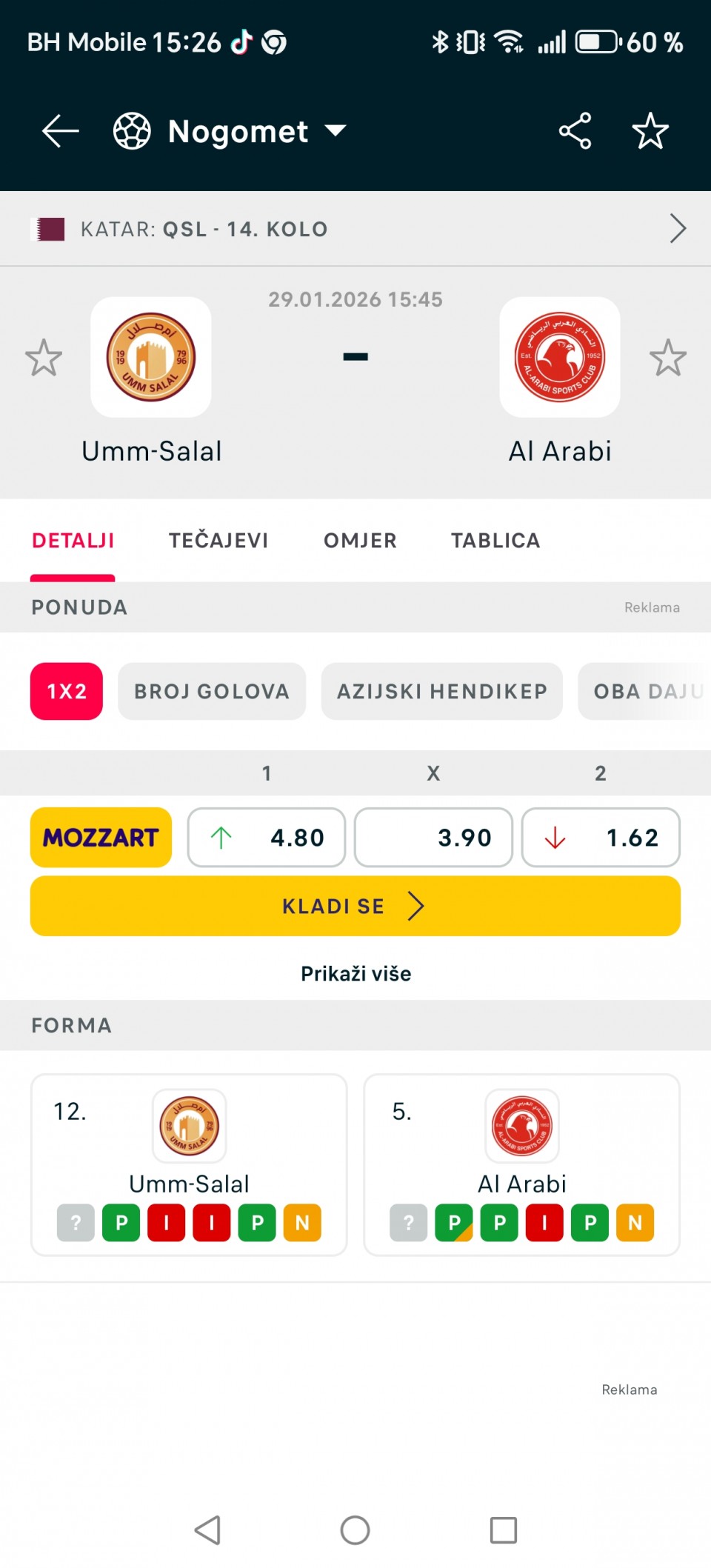Image resolution: width=711 pixels, height=1568 pixels.
Task: Share this match
Action: [x=575, y=132]
